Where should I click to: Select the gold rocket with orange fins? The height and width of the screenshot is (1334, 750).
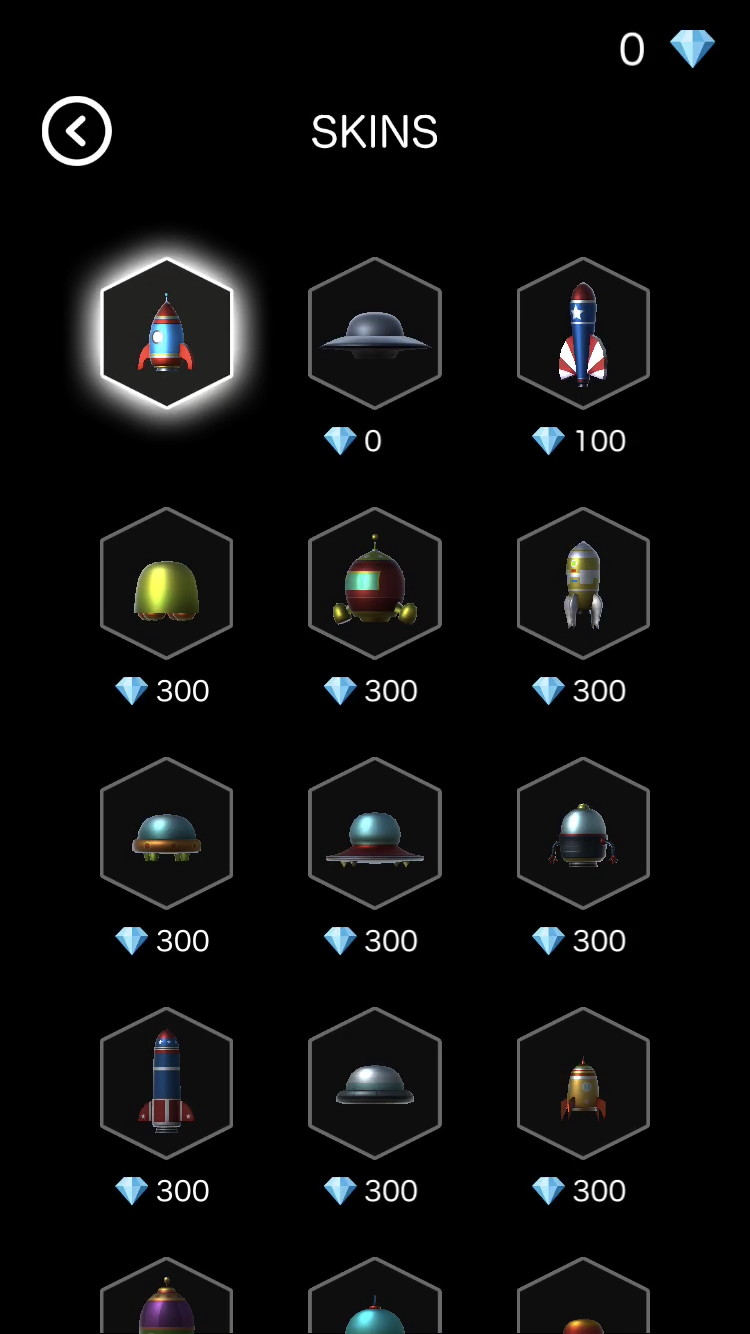click(x=583, y=1083)
